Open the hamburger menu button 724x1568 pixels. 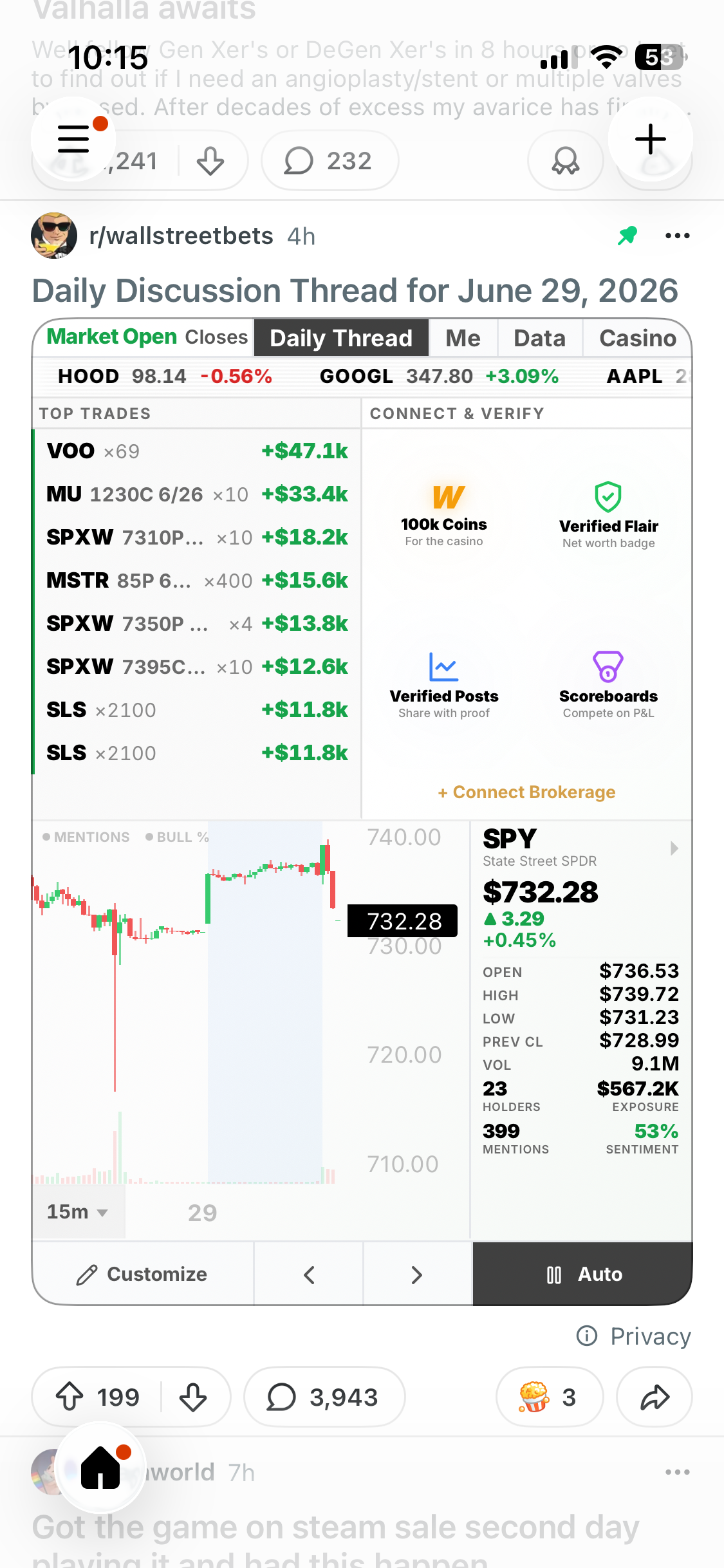[x=73, y=138]
